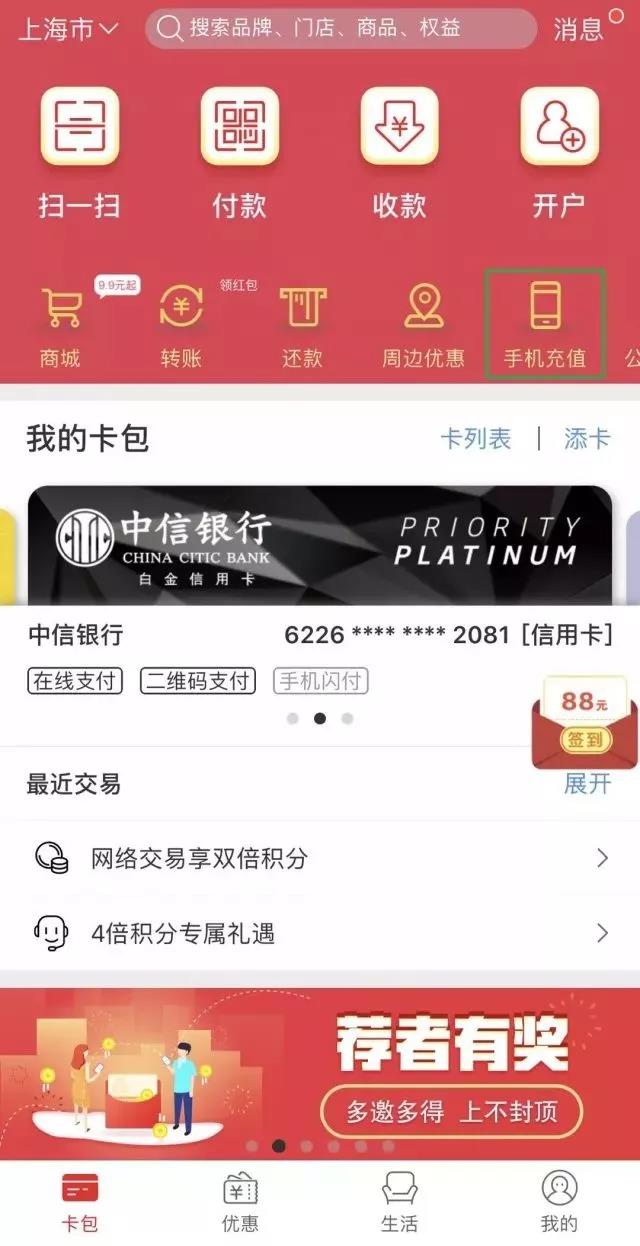Tap 添卡 to add a card
Viewport: 640px width, 1246px height.
point(587,438)
